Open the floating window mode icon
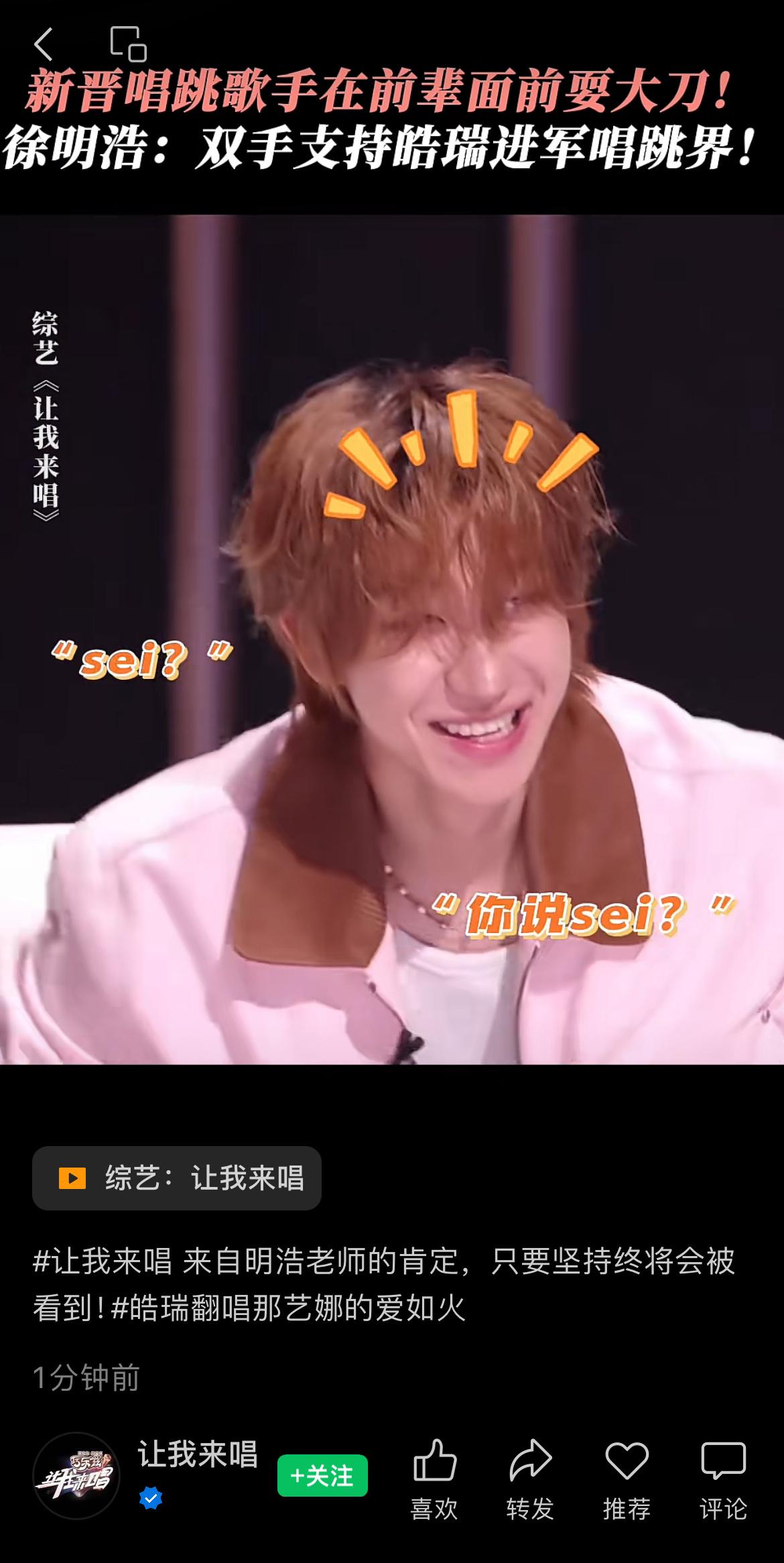The height and width of the screenshot is (1563, 784). 128,44
